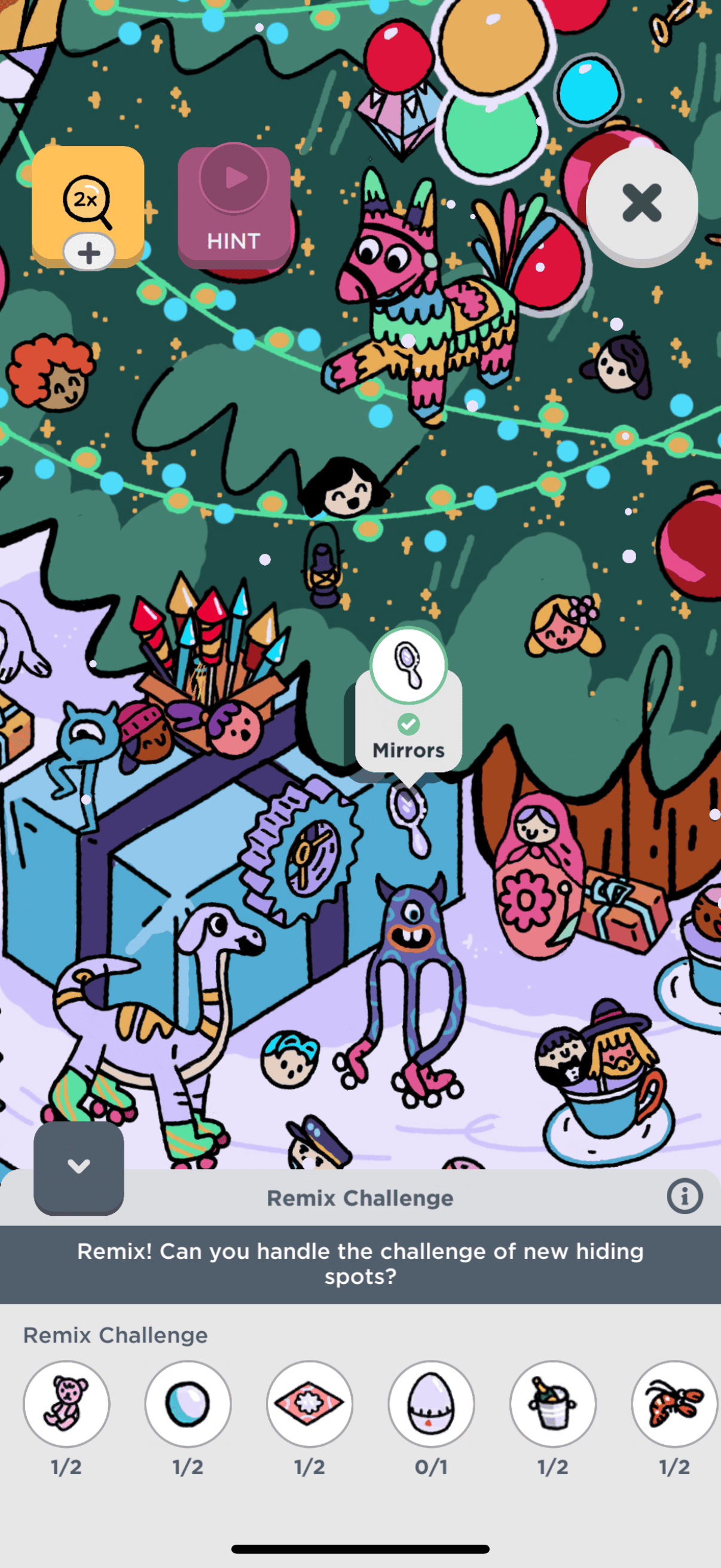The image size is (721, 1568).
Task: Select the teddy bear target item
Action: (x=66, y=1403)
